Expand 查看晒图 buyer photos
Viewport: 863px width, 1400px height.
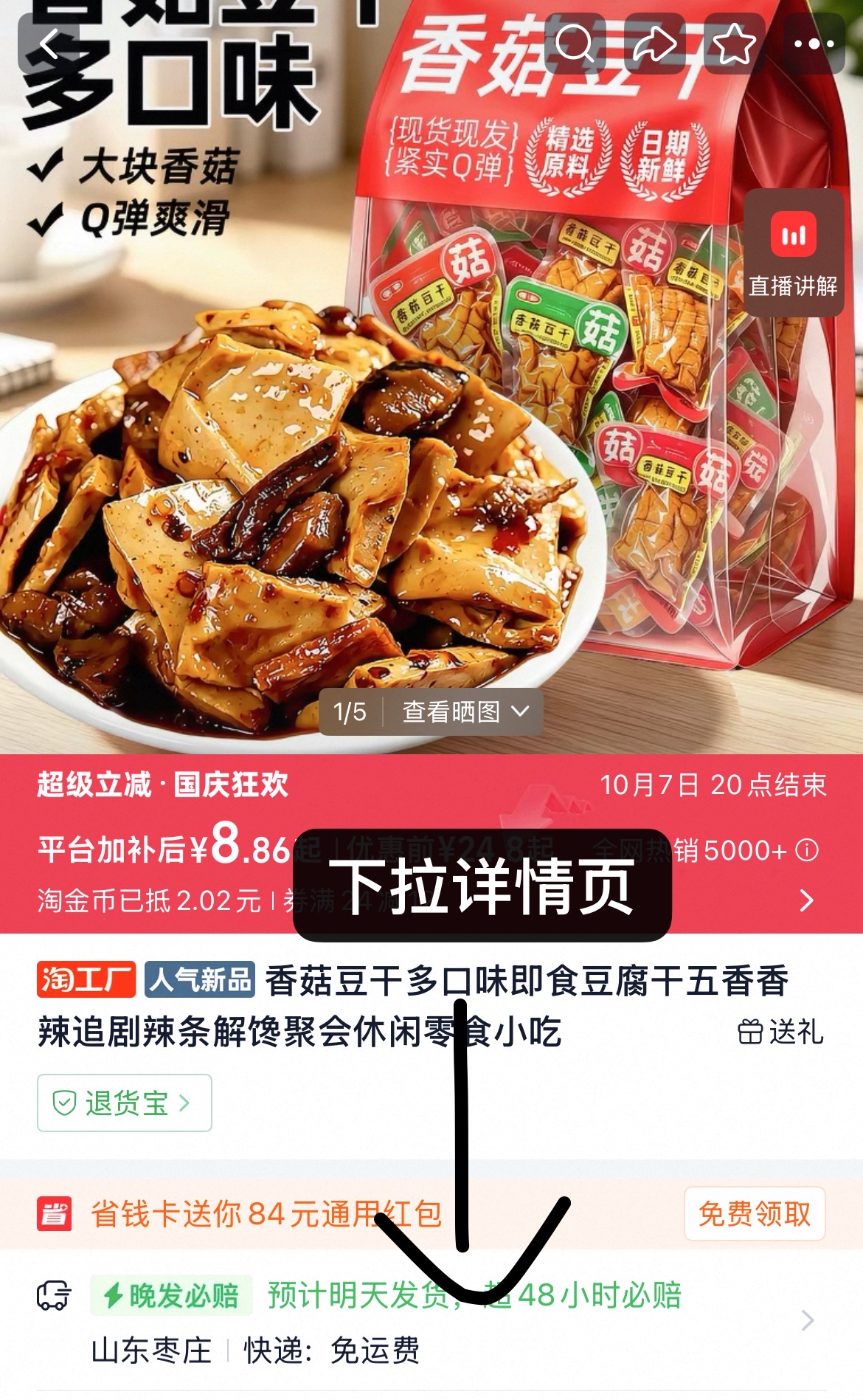coord(466,712)
